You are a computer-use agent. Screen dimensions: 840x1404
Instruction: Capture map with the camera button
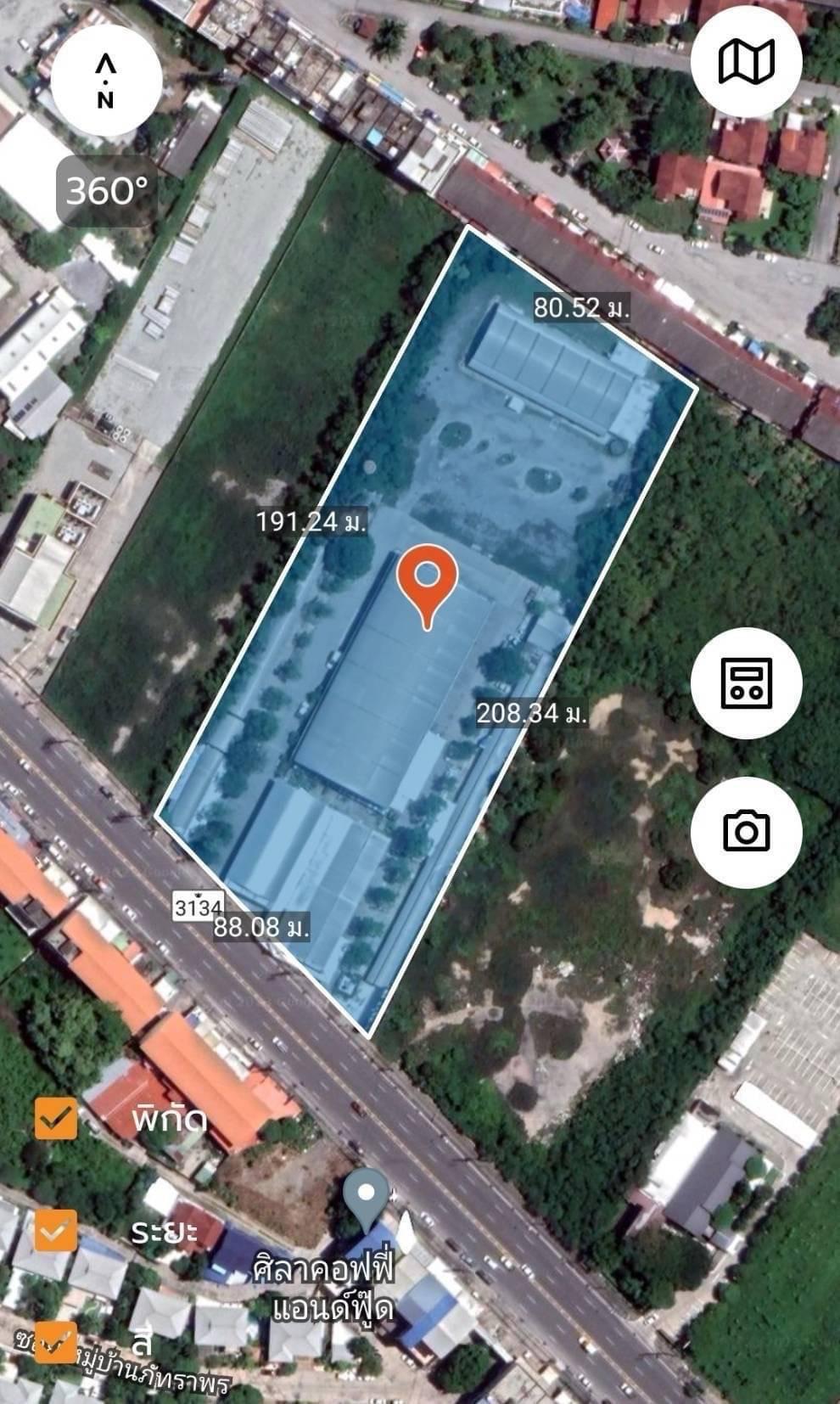coord(746,831)
